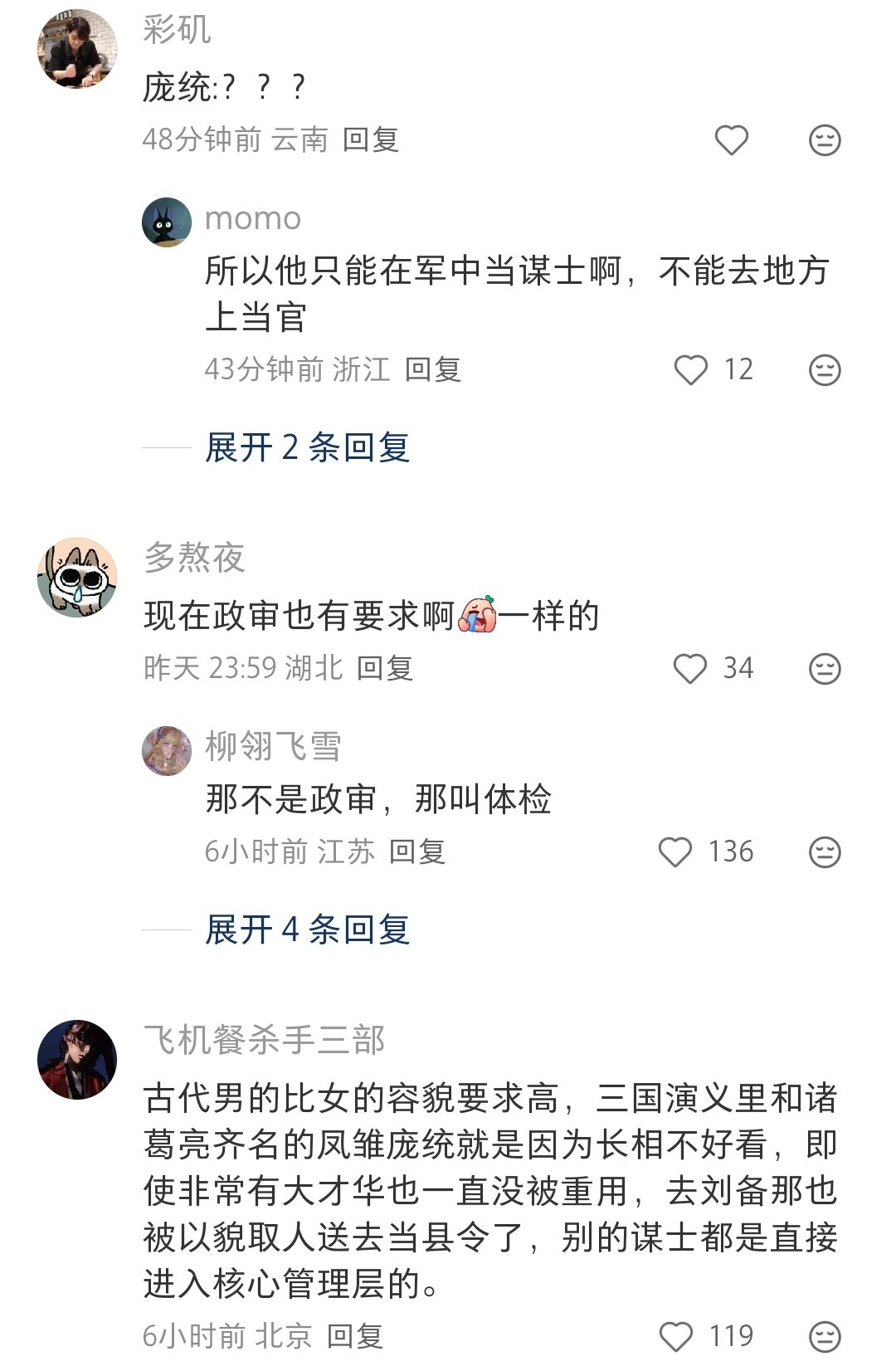Expand 2 more replies

coord(307,448)
